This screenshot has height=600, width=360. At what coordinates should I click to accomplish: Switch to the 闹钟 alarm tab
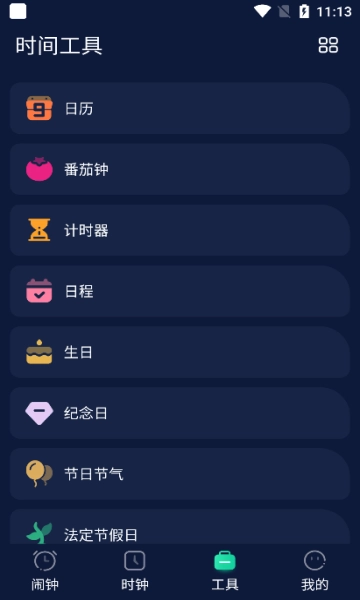[x=45, y=571]
